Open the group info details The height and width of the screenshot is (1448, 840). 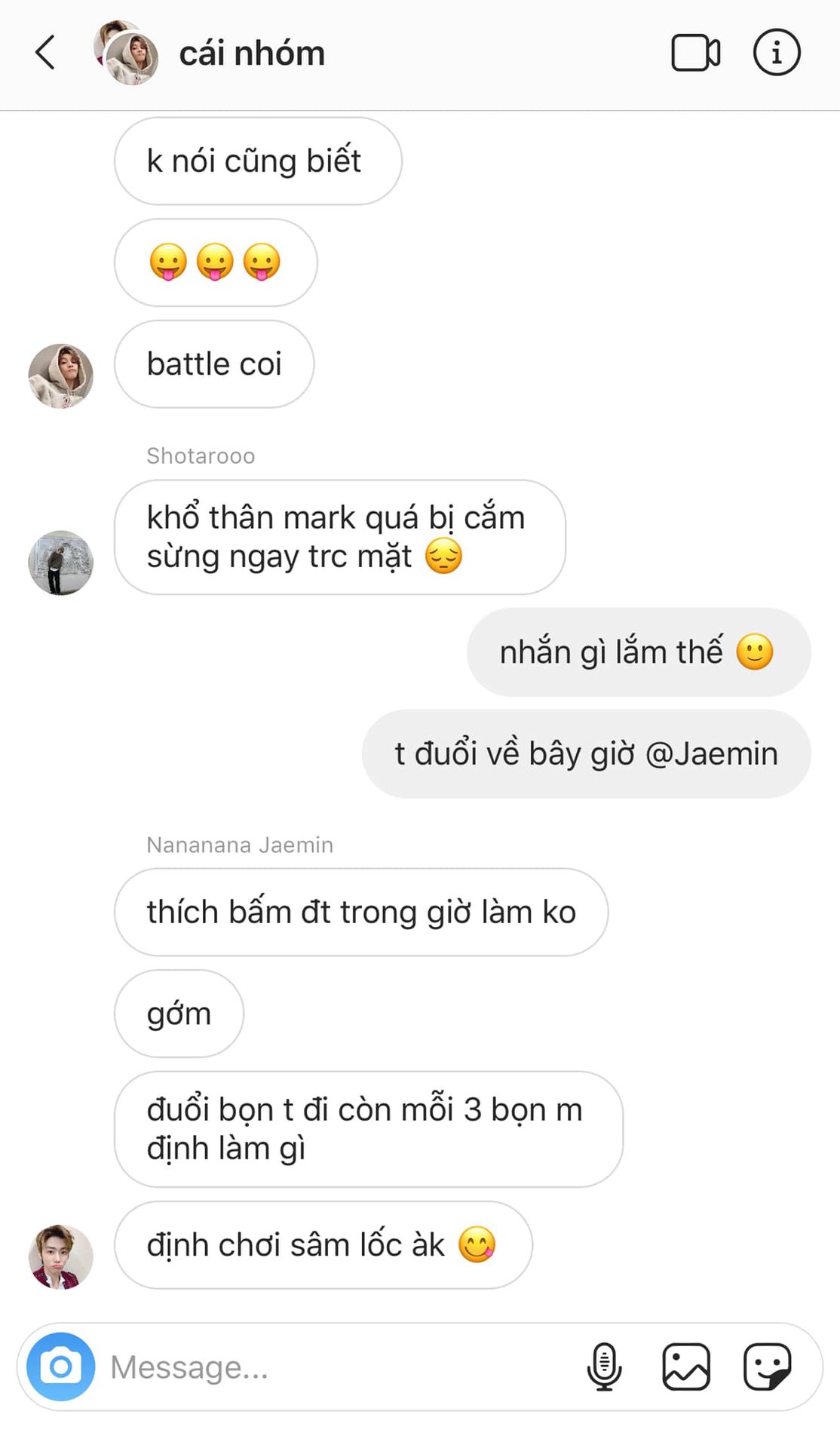[777, 53]
